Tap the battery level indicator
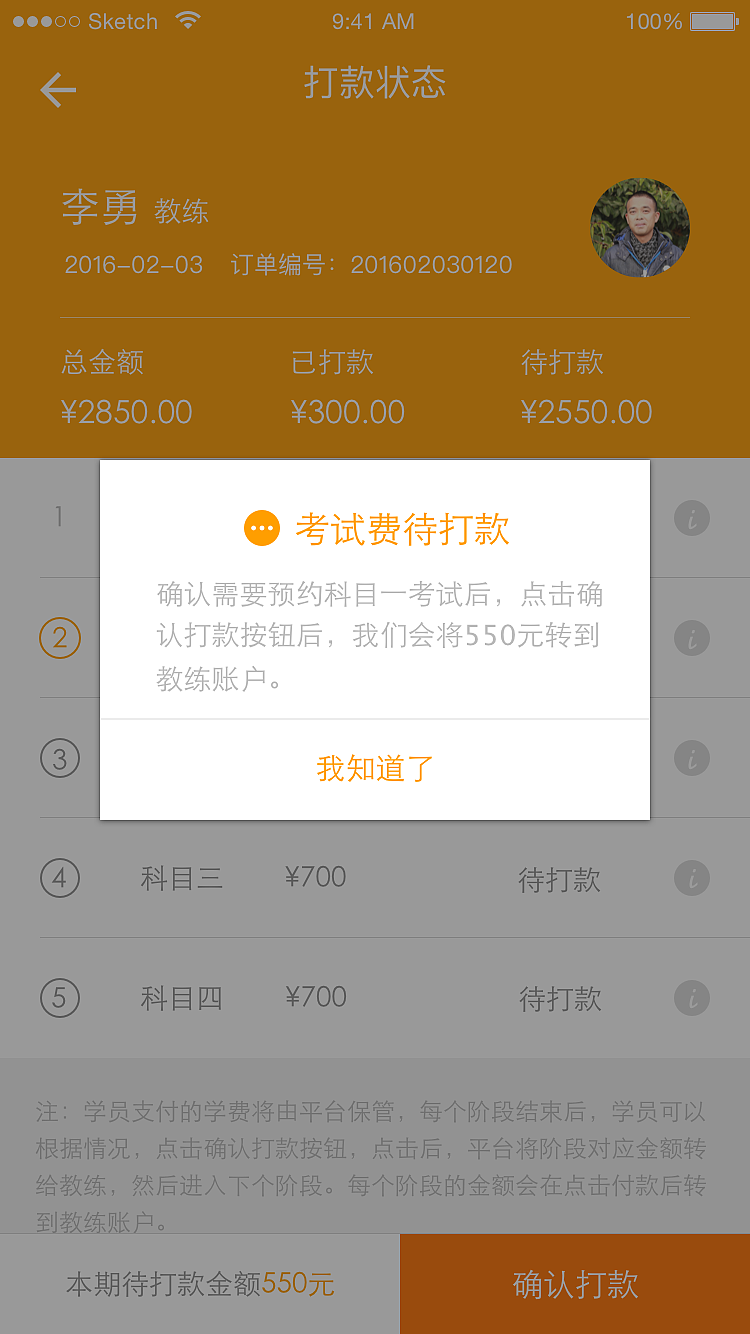The width and height of the screenshot is (750, 1334). coord(712,20)
